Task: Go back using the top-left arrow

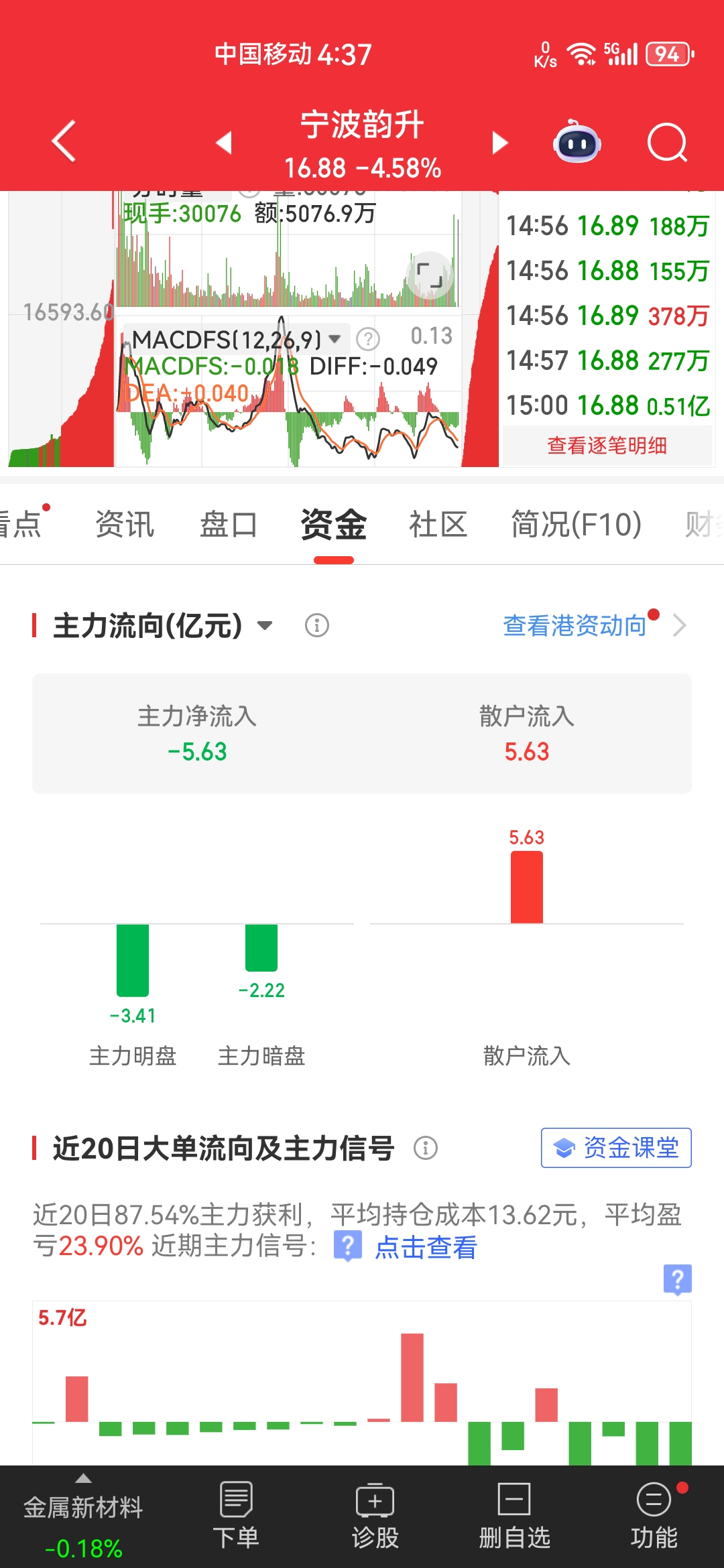Action: point(64,141)
